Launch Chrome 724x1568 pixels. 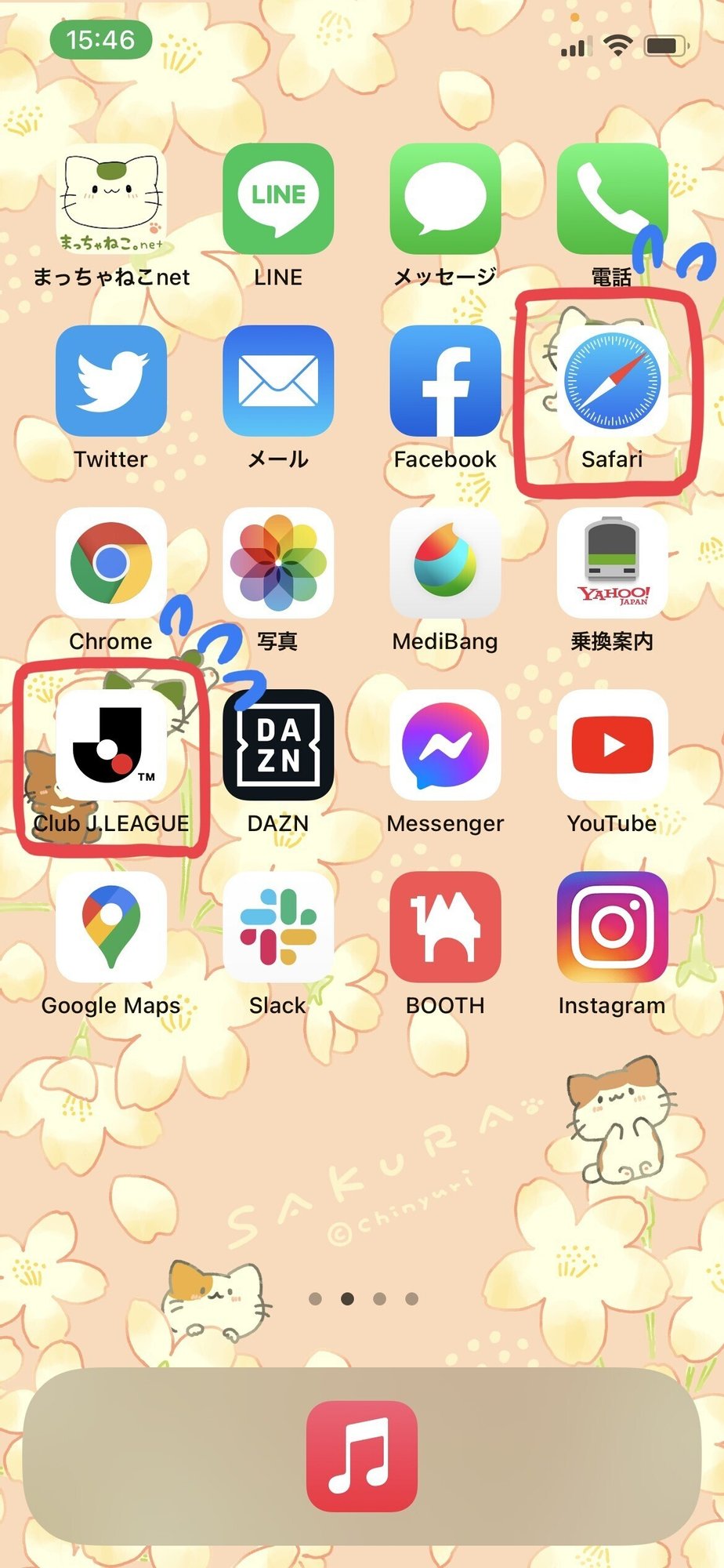[x=110, y=563]
